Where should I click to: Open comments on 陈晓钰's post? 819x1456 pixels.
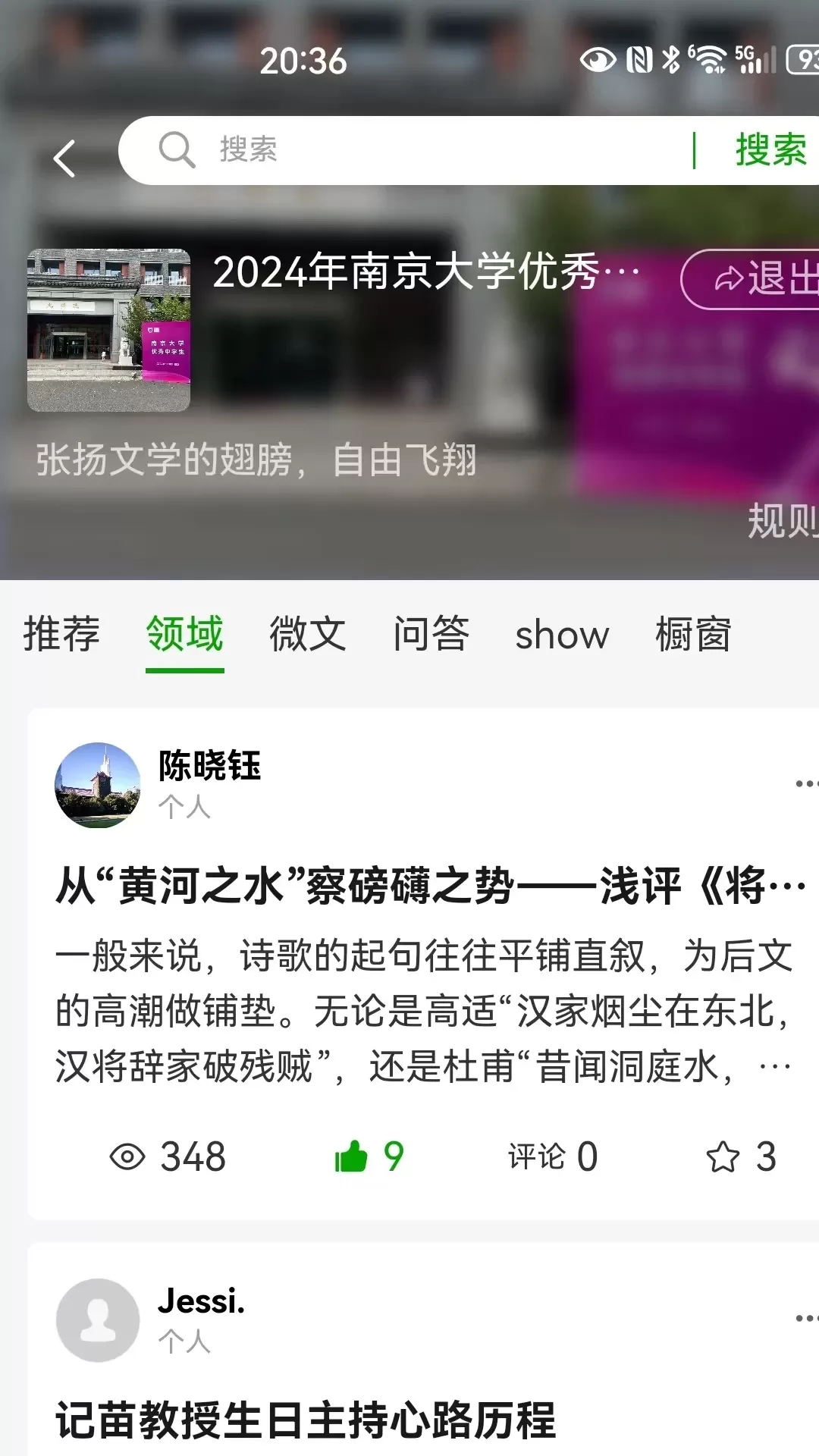click(552, 1156)
